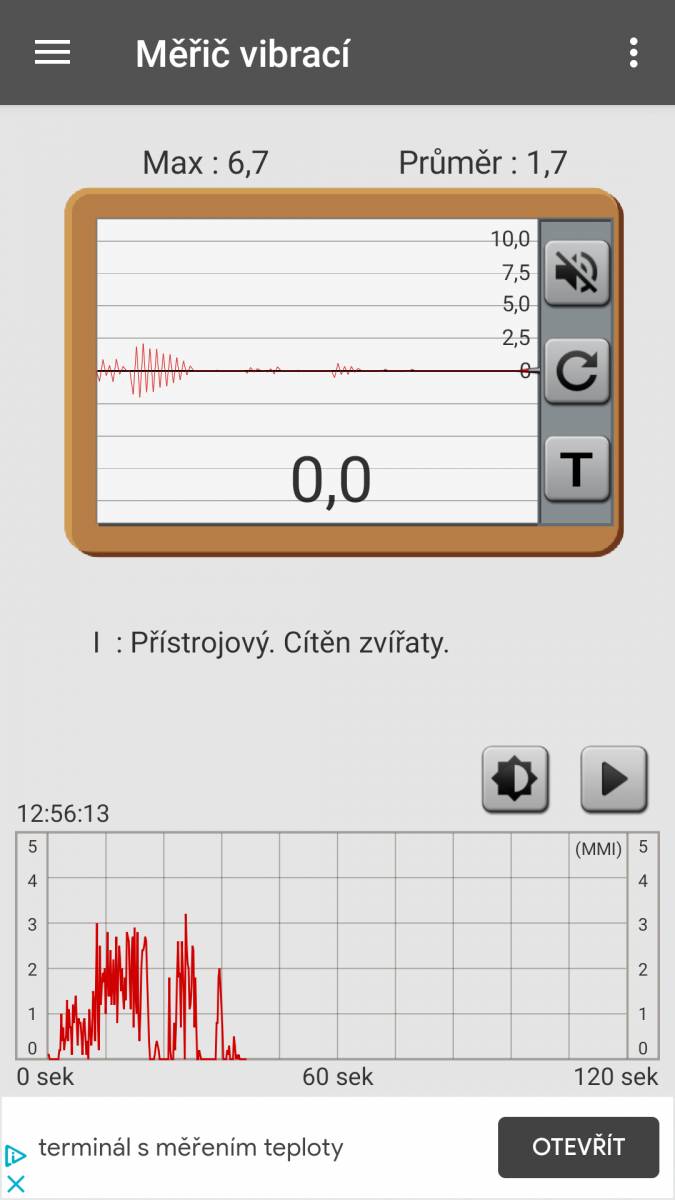This screenshot has height=1200, width=675.
Task: Close the ad banner
Action: click(15, 1184)
